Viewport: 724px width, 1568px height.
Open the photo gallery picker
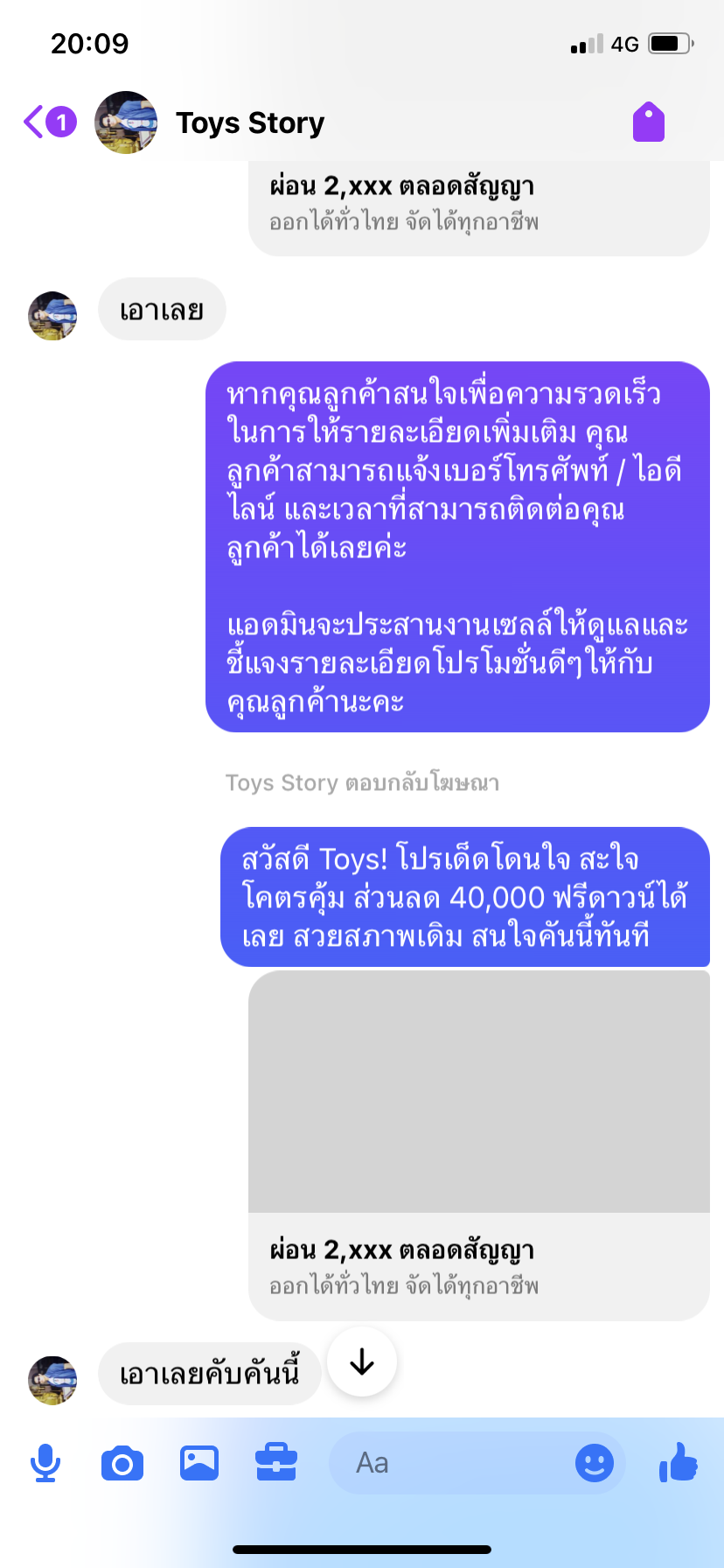[199, 1463]
